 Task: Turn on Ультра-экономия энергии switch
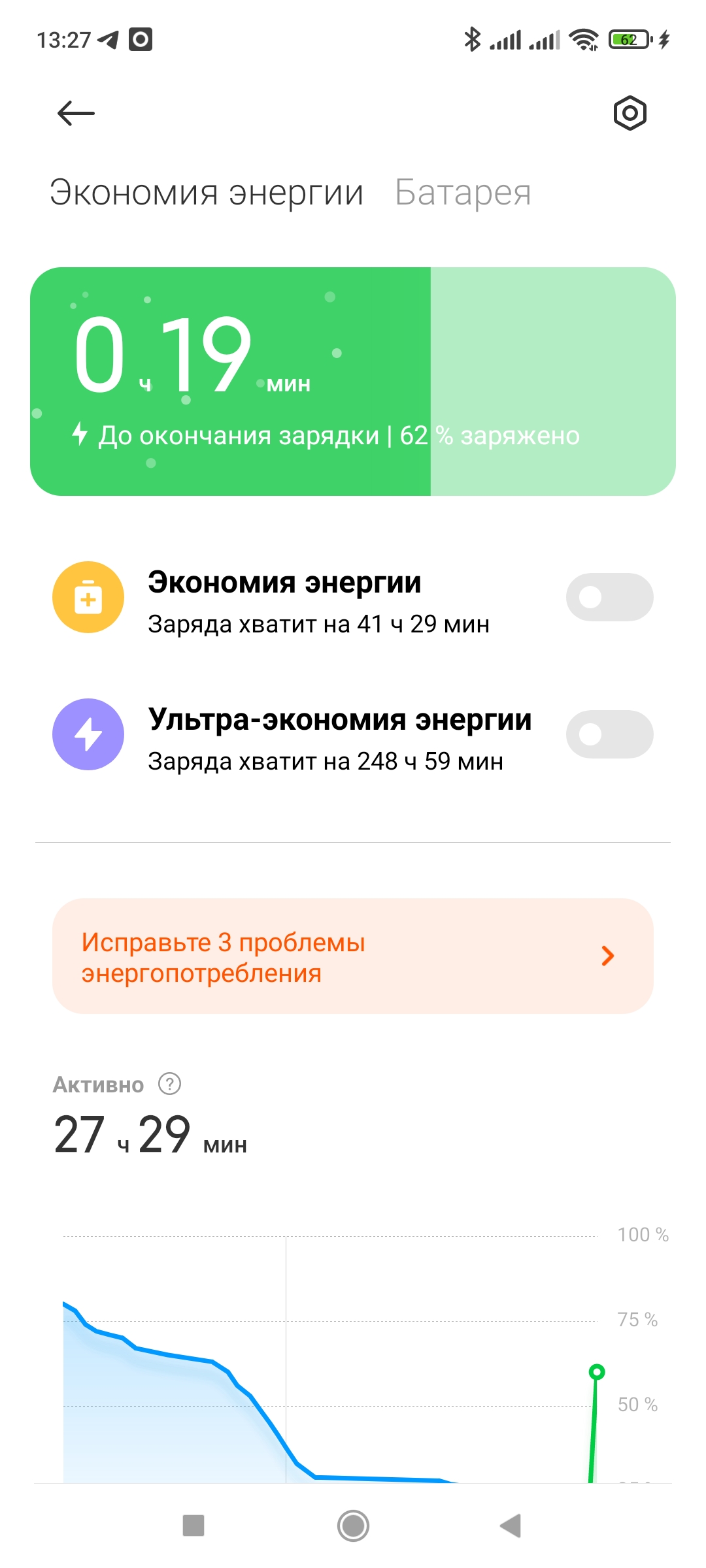pos(609,734)
